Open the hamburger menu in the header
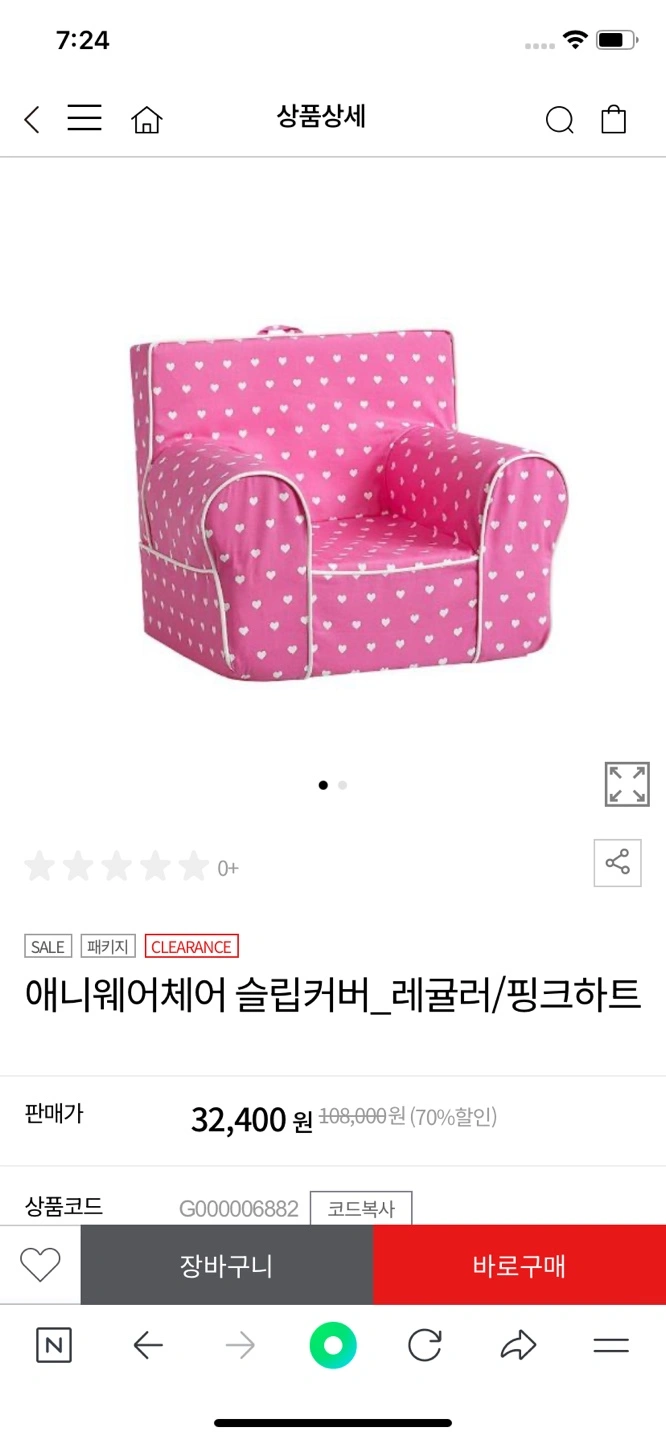The width and height of the screenshot is (666, 1440). [85, 119]
